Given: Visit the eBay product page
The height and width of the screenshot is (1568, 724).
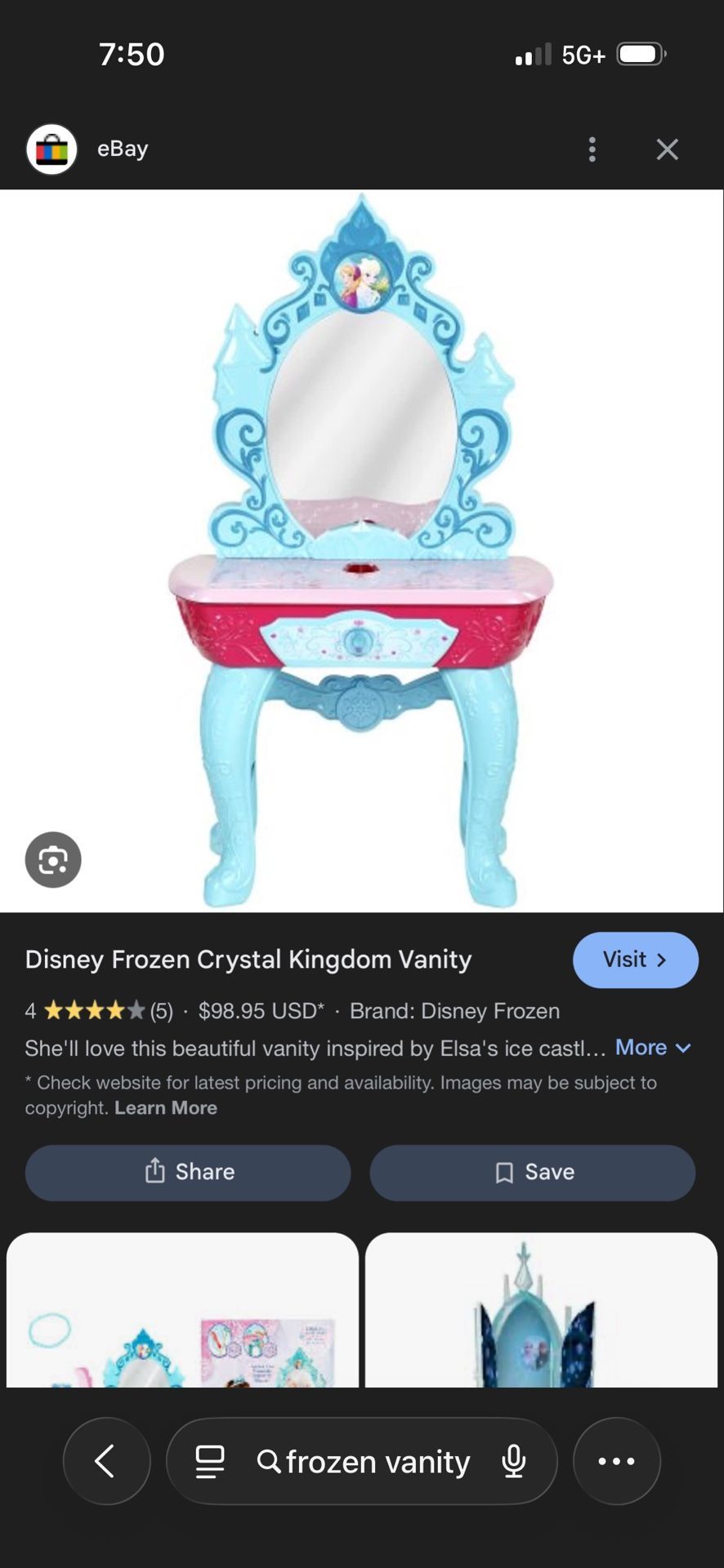Looking at the screenshot, I should 635,960.
